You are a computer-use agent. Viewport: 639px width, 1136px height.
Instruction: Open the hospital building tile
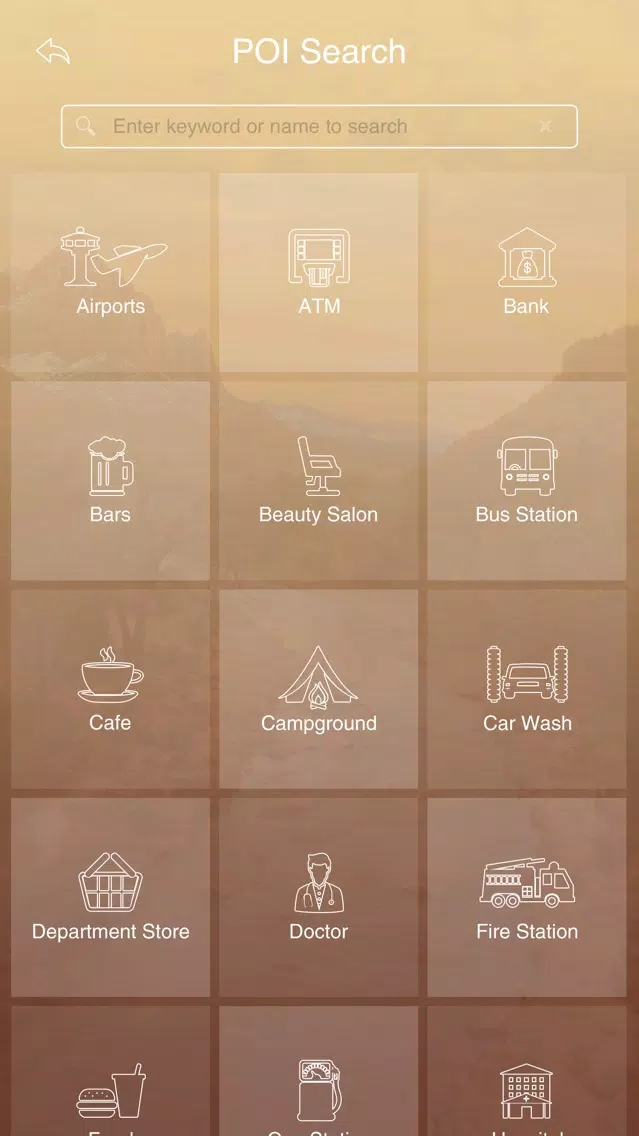(527, 1072)
